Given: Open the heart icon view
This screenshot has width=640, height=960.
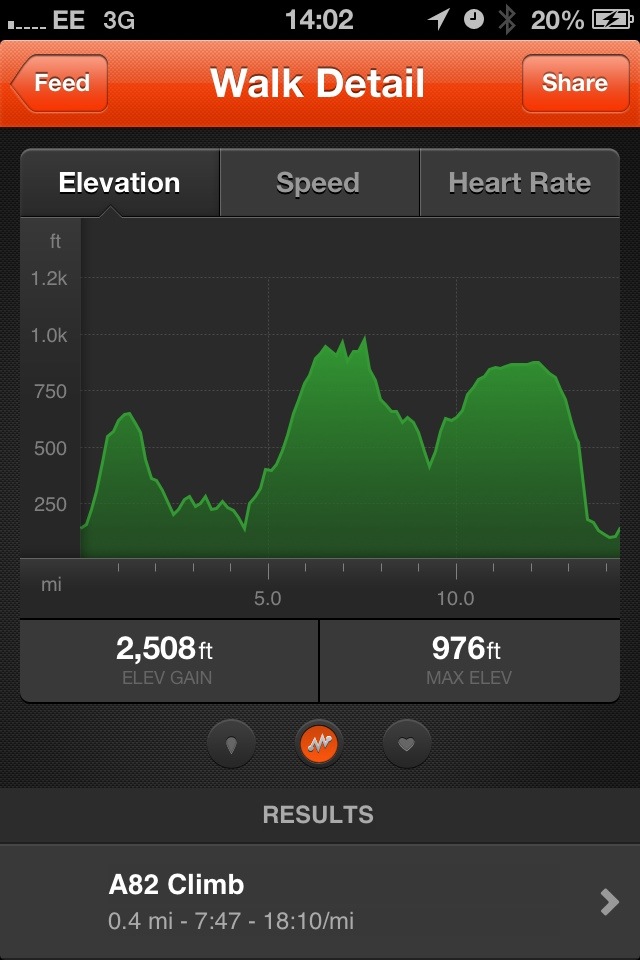Looking at the screenshot, I should click(406, 743).
